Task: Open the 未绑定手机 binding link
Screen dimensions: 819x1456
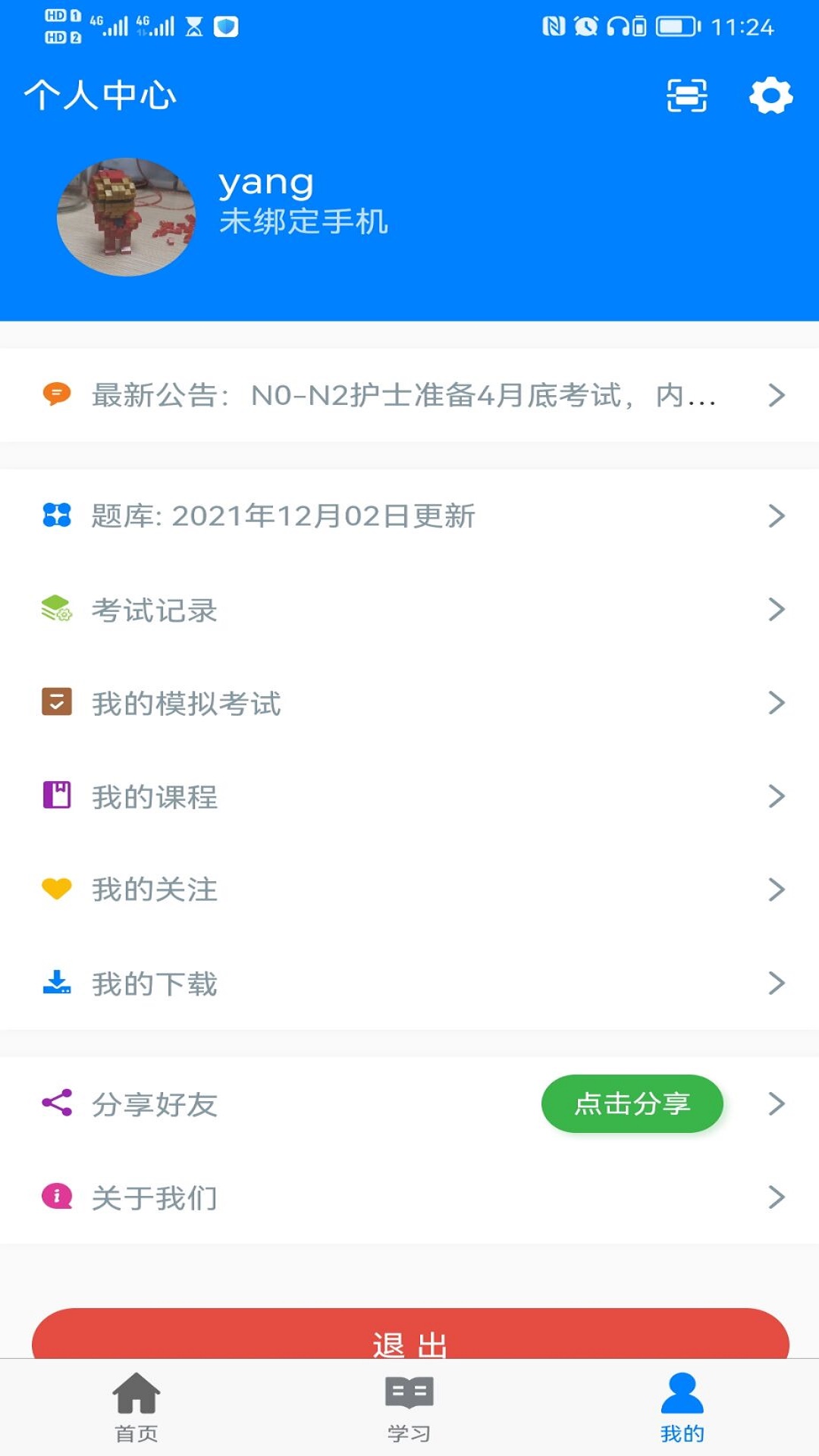Action: [x=303, y=222]
